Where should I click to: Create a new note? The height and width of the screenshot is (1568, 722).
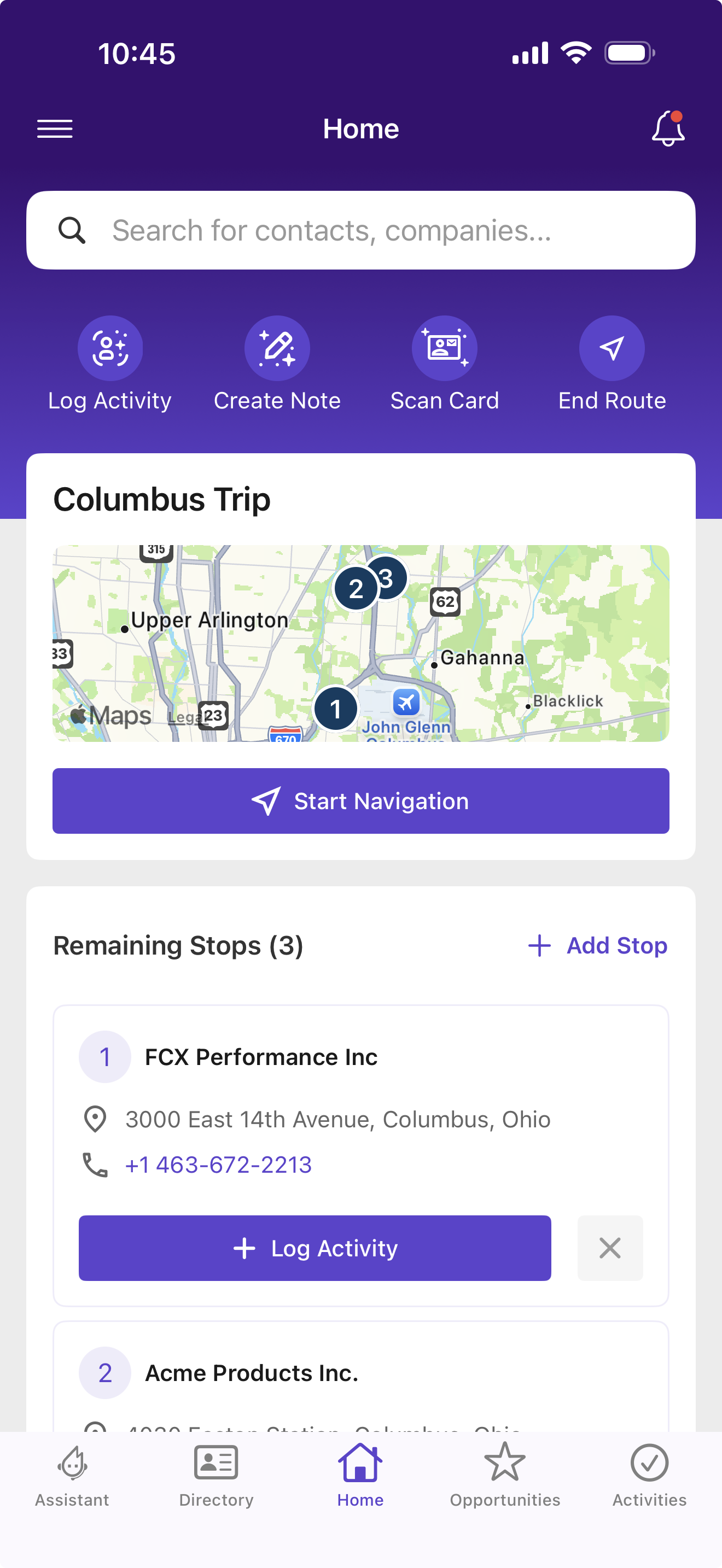pyautogui.click(x=277, y=364)
